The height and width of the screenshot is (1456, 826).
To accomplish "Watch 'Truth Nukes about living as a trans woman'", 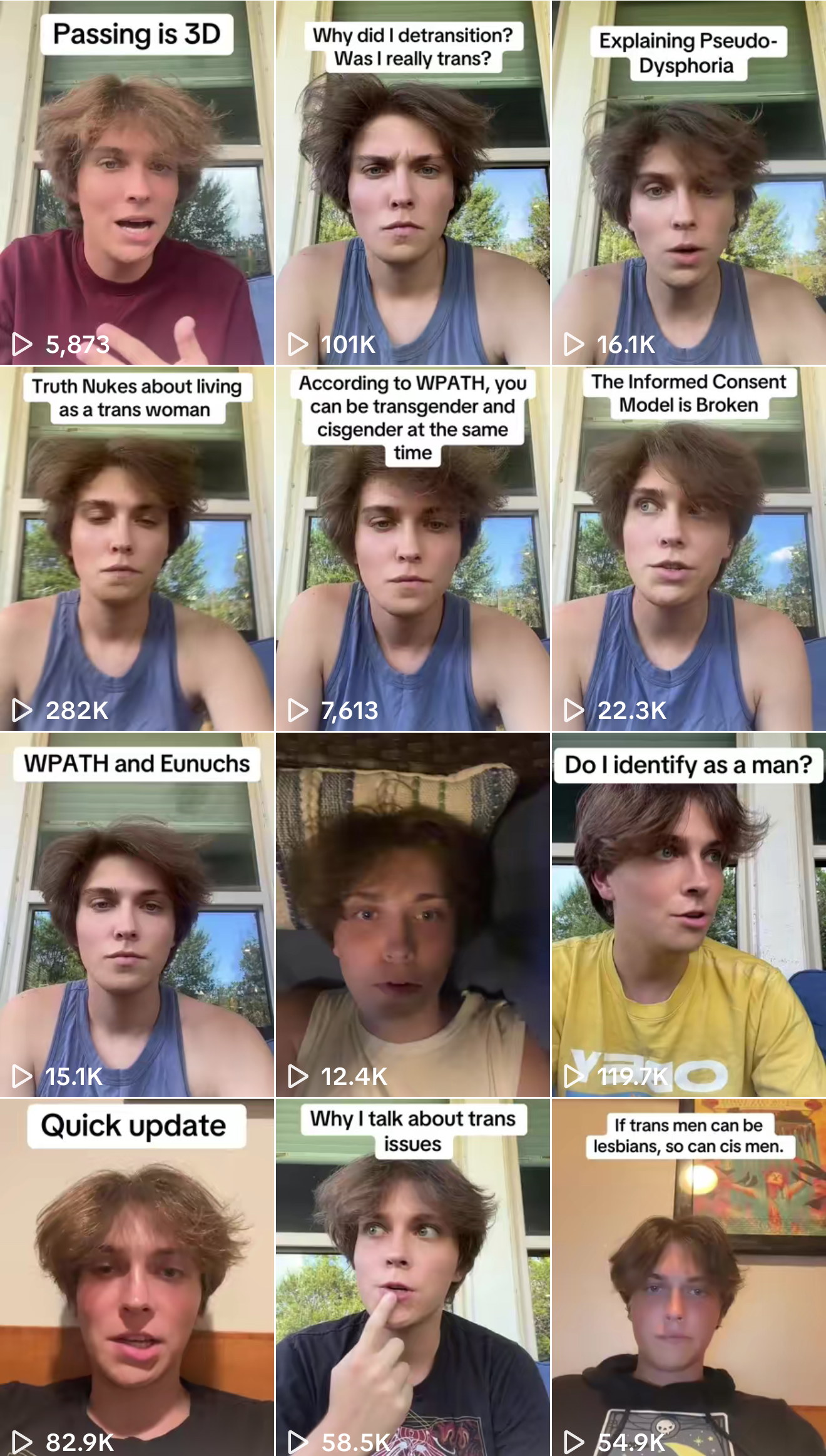I will [137, 548].
